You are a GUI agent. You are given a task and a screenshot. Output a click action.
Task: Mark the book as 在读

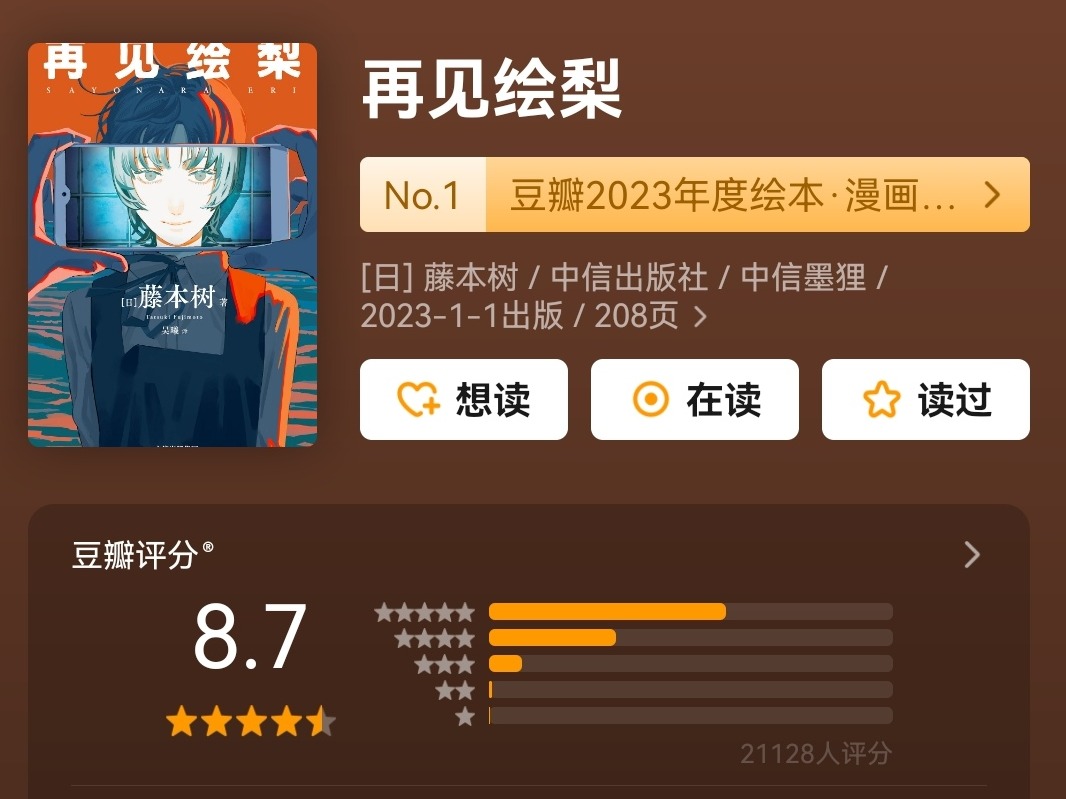tap(694, 400)
